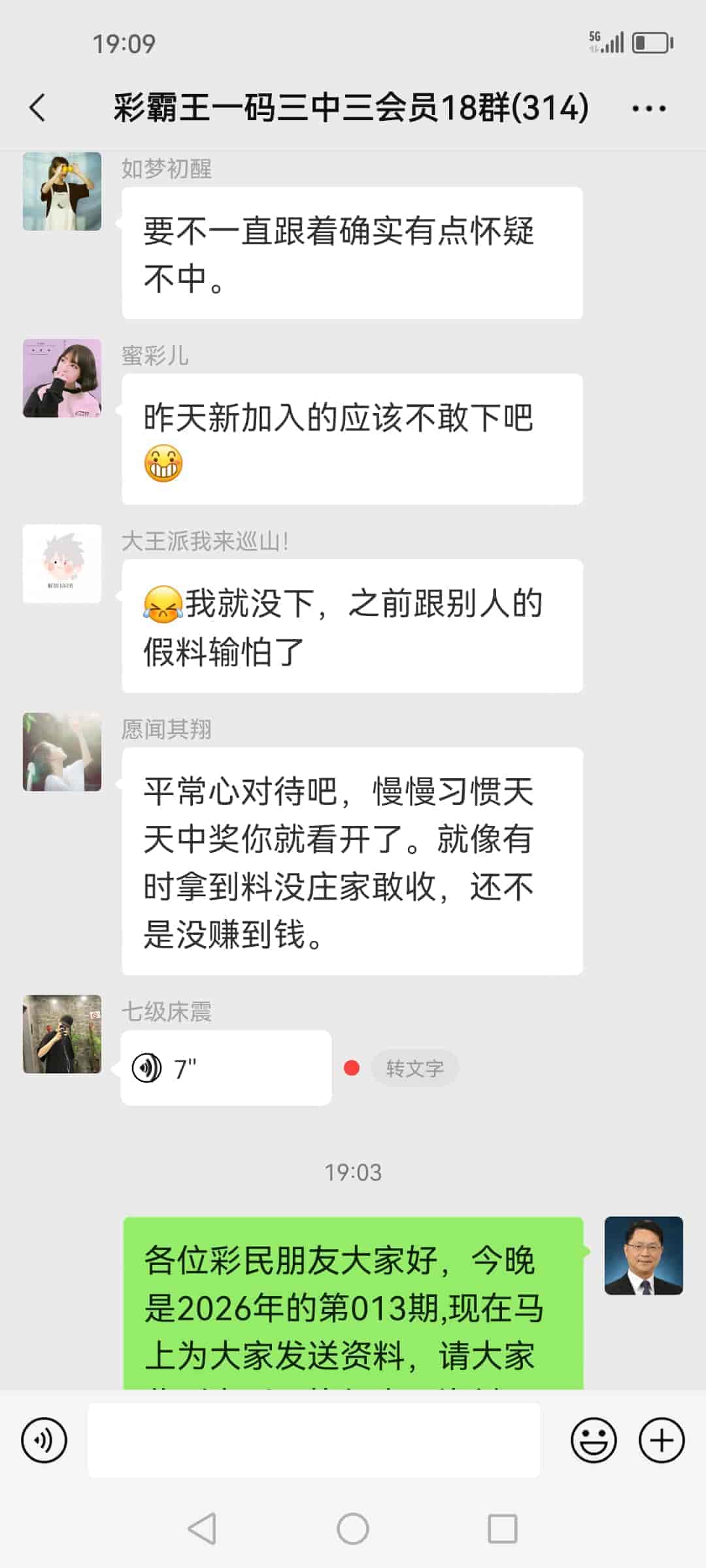Open 愿闻其翔's profile avatar

pyautogui.click(x=62, y=752)
